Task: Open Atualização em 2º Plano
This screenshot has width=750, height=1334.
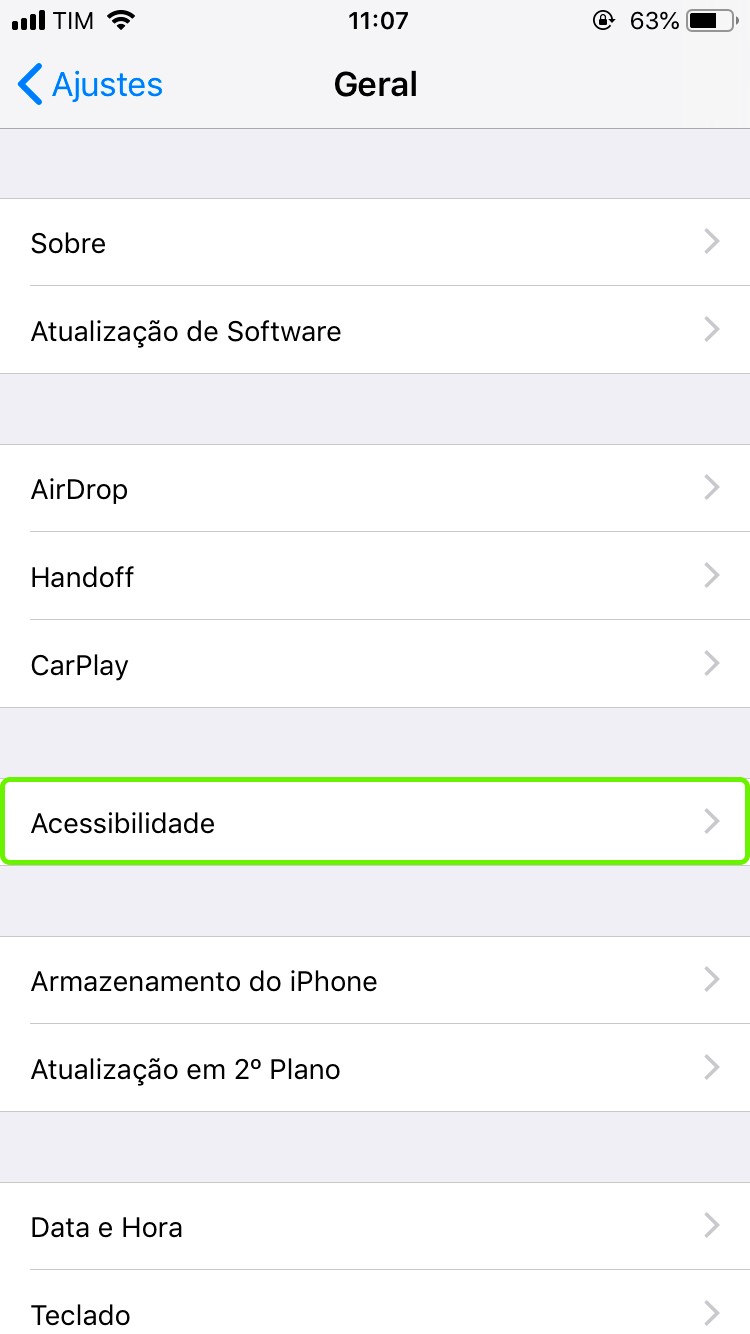Action: coord(375,1069)
